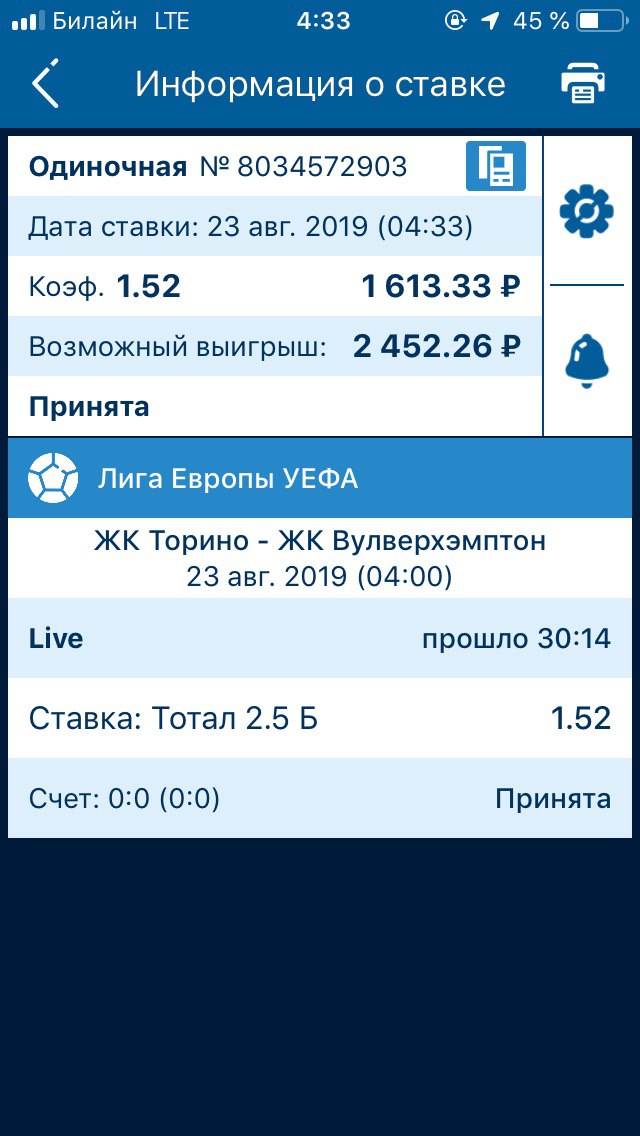Viewport: 640px width, 1136px height.
Task: Go back using the top-left arrow
Action: click(x=45, y=83)
